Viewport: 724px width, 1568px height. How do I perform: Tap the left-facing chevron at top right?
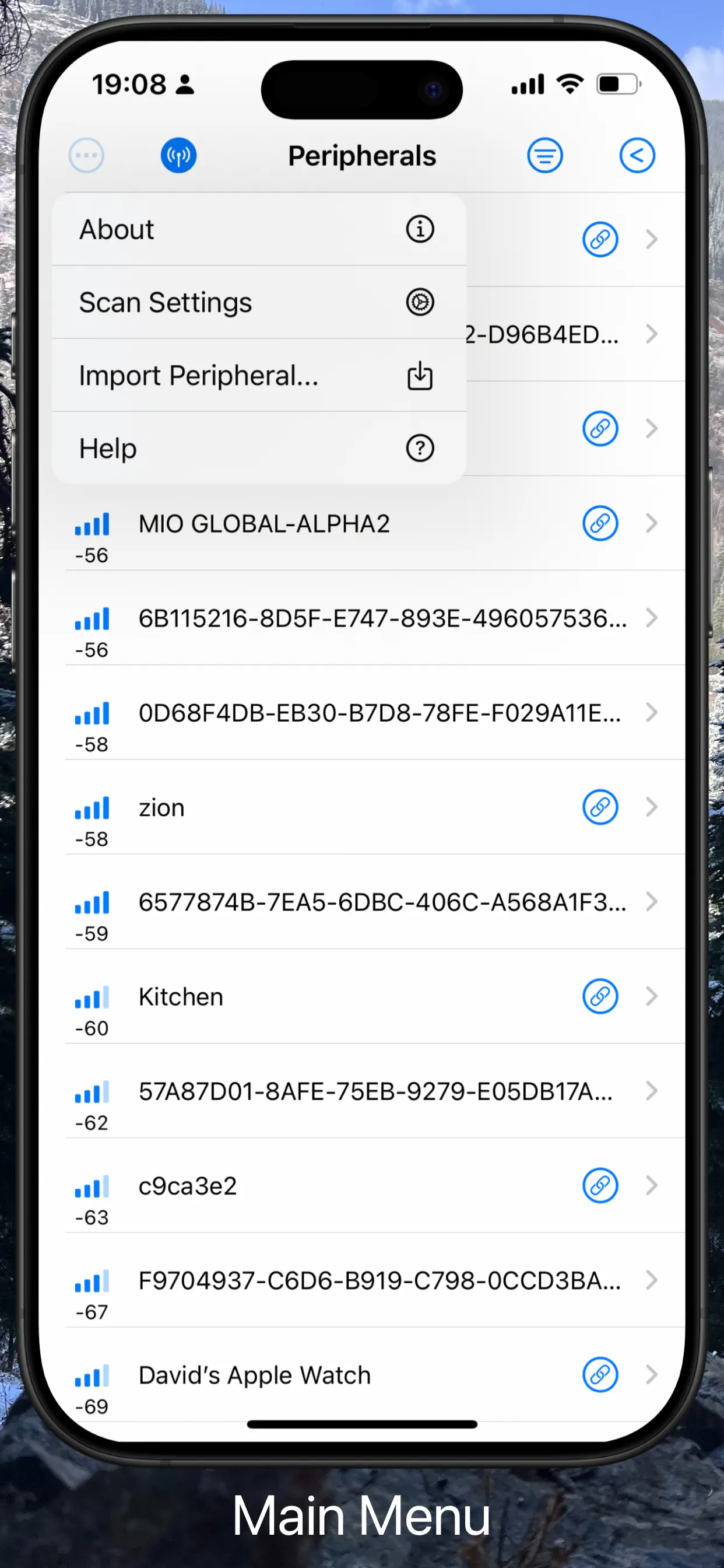click(x=637, y=155)
